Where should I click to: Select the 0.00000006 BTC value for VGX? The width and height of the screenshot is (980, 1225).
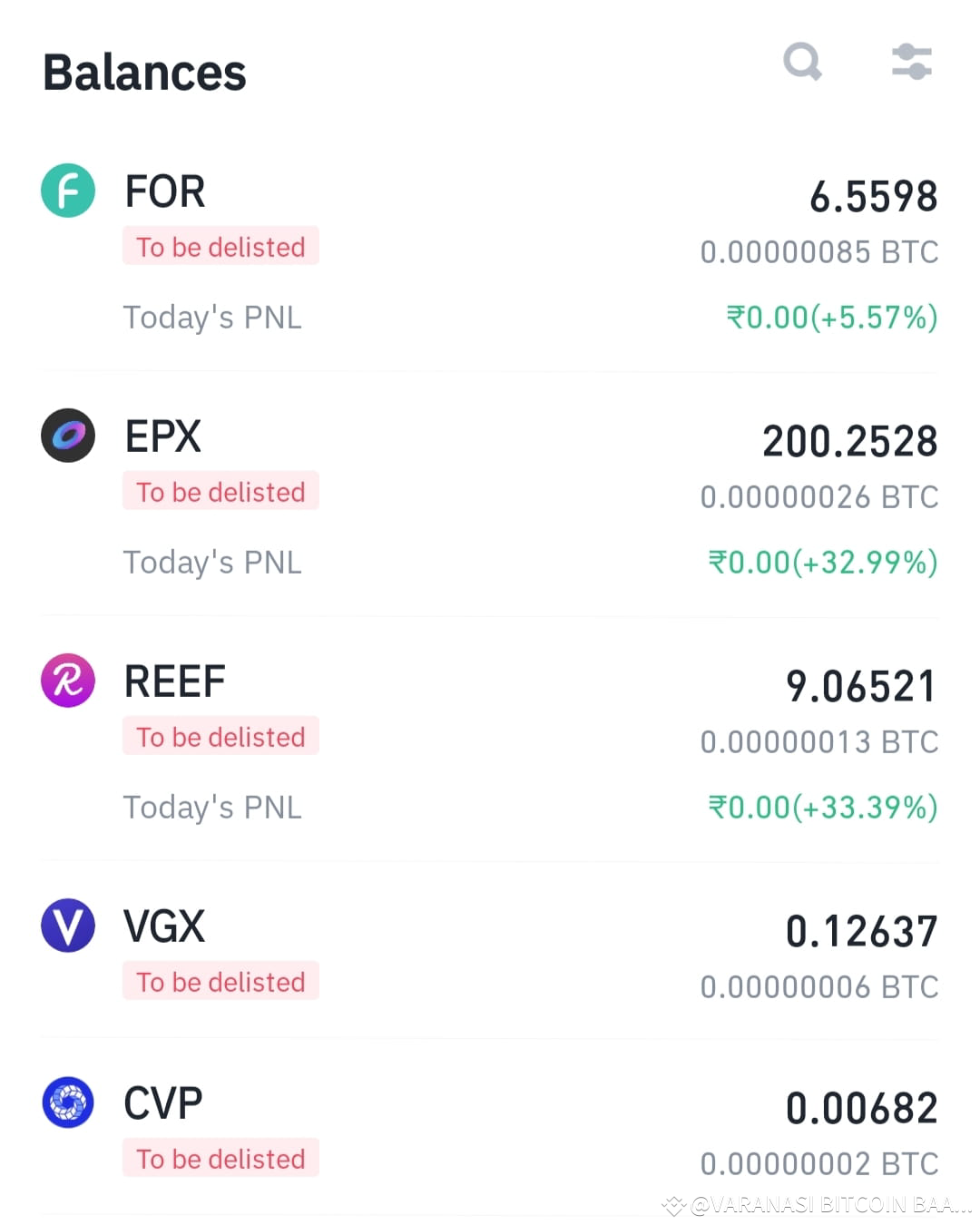point(818,987)
